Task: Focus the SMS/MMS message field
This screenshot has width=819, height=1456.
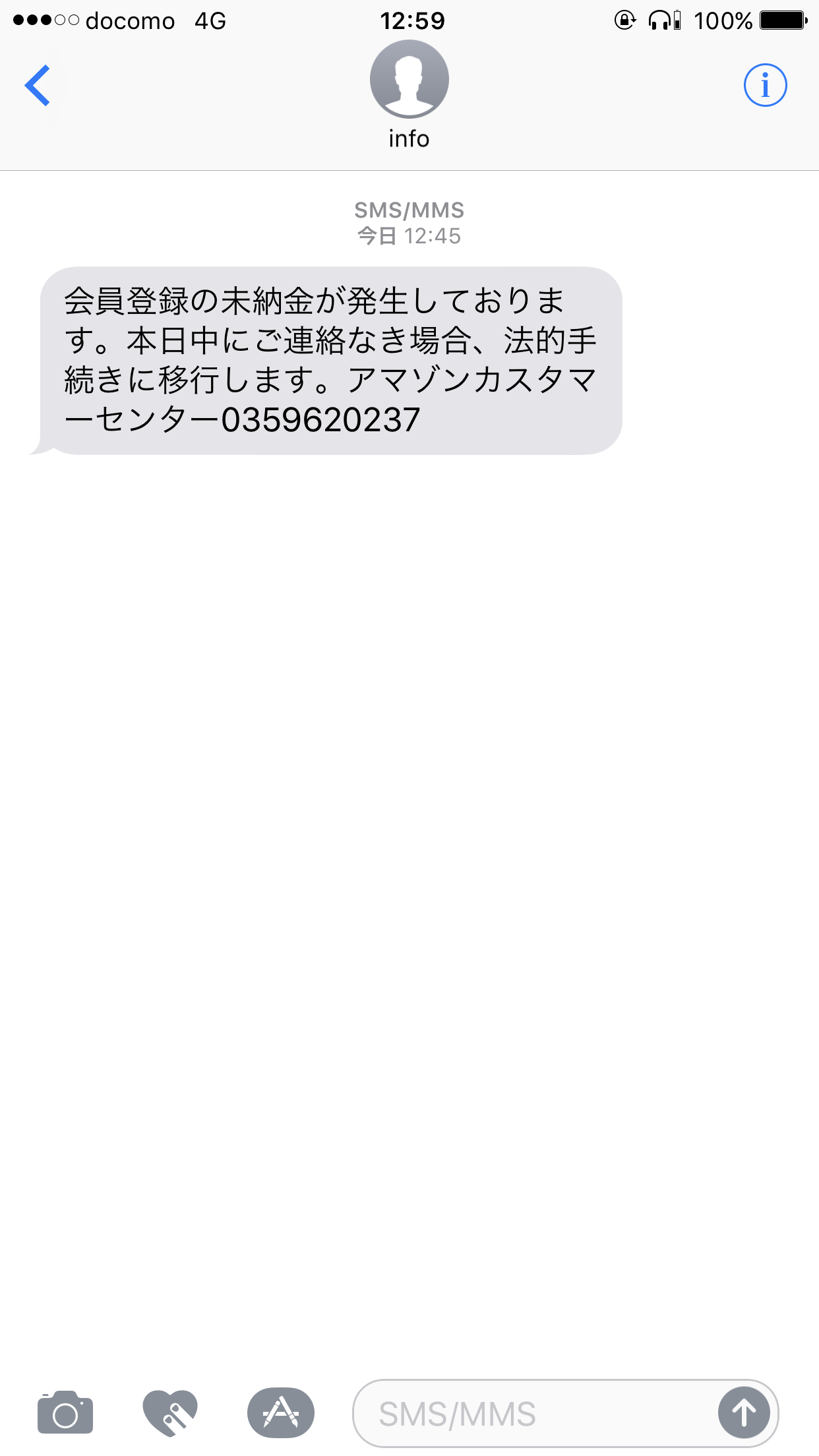Action: click(x=534, y=1413)
